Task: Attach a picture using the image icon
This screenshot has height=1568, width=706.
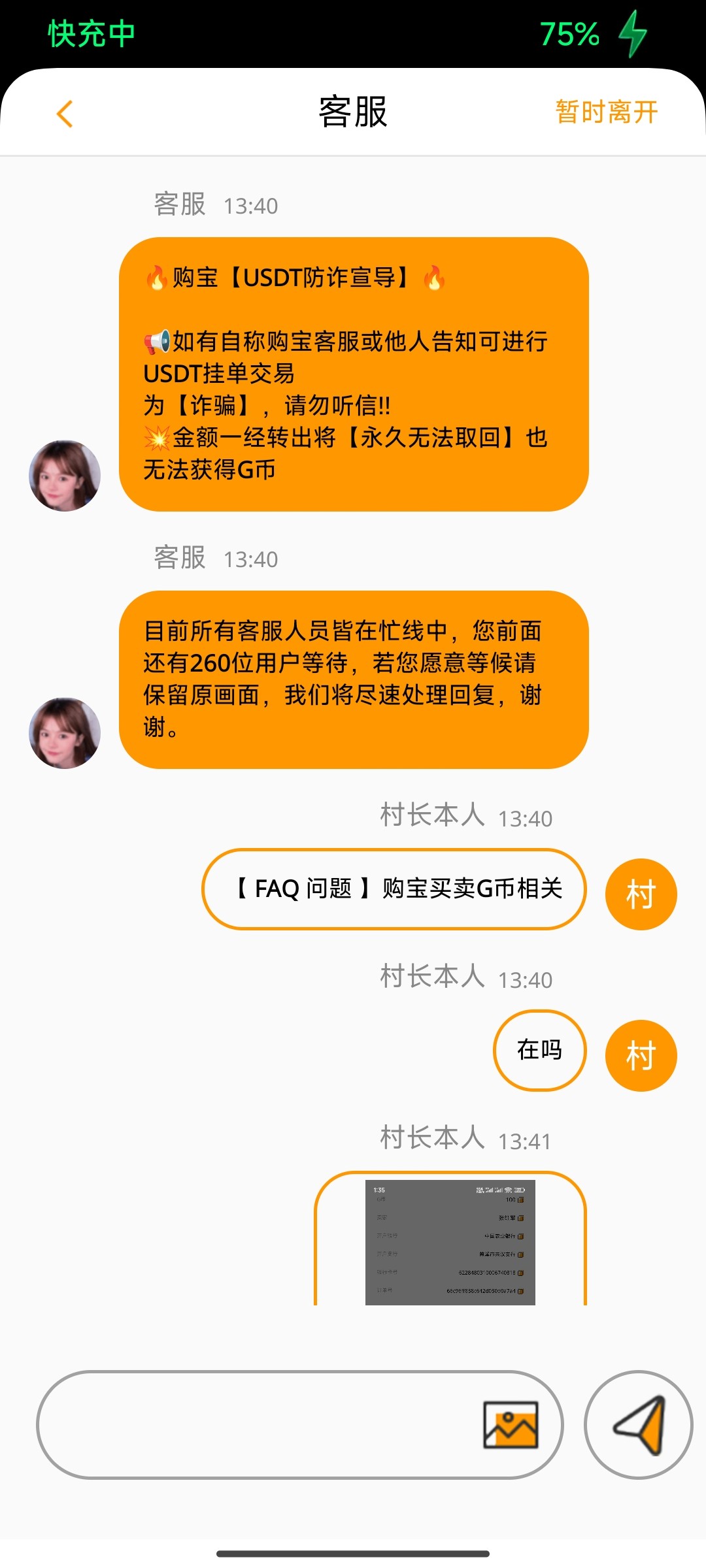Action: coord(511,1424)
